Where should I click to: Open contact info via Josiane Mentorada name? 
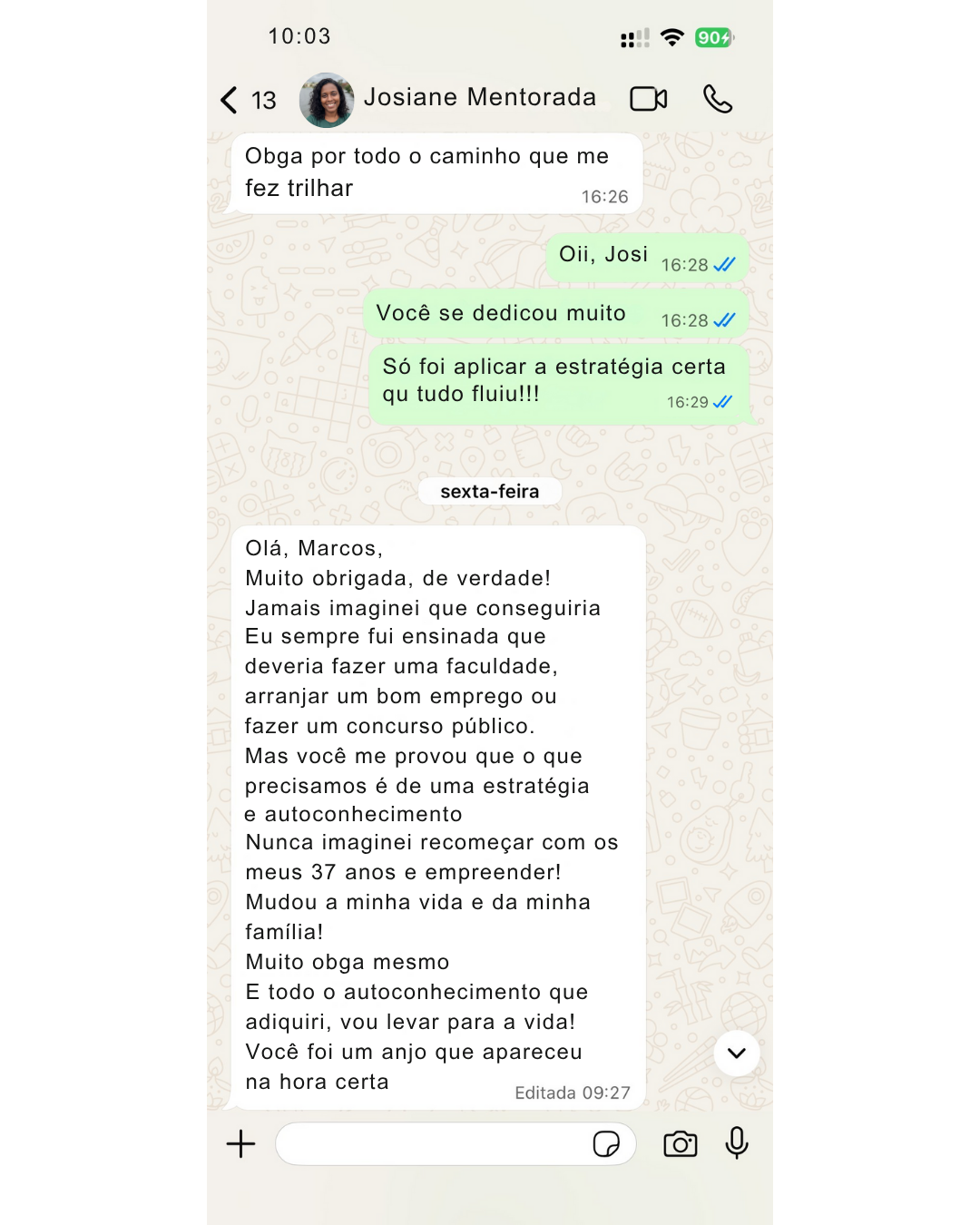[480, 97]
